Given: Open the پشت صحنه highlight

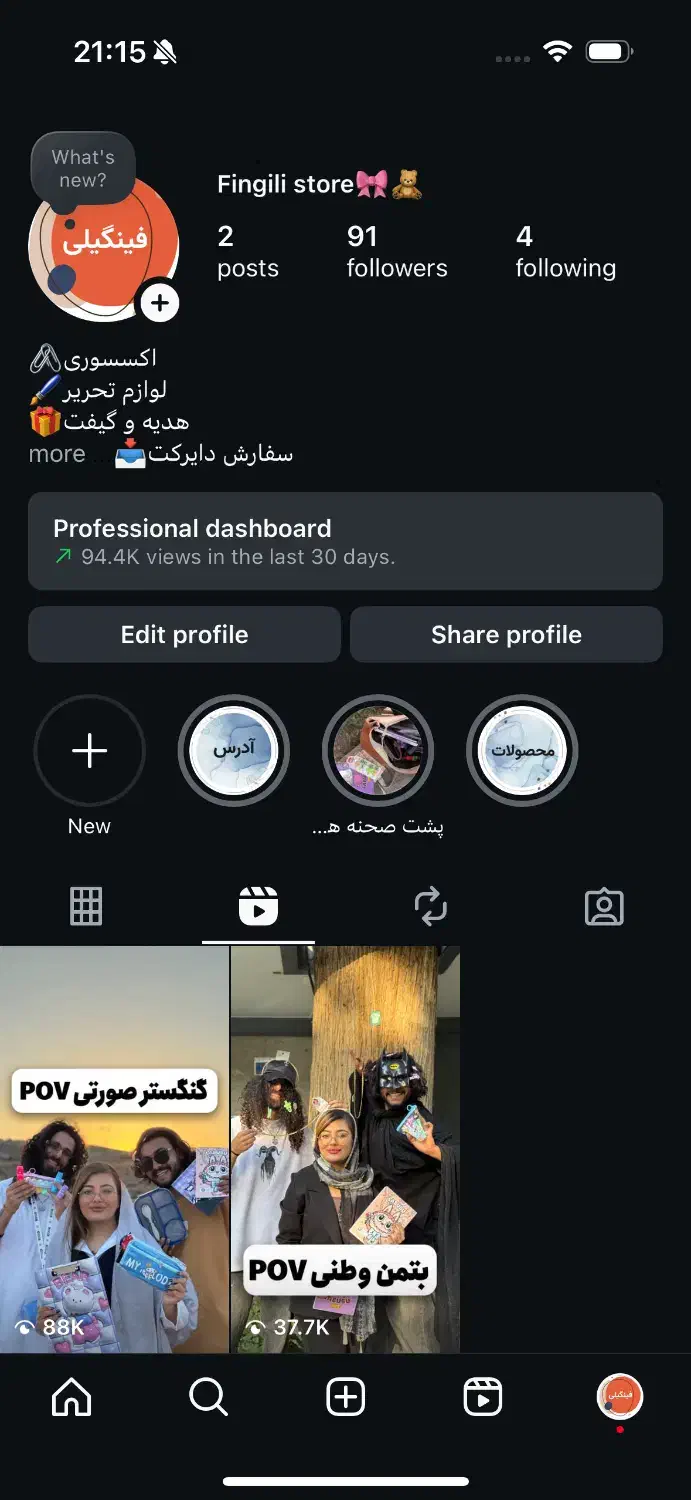Looking at the screenshot, I should click(378, 751).
